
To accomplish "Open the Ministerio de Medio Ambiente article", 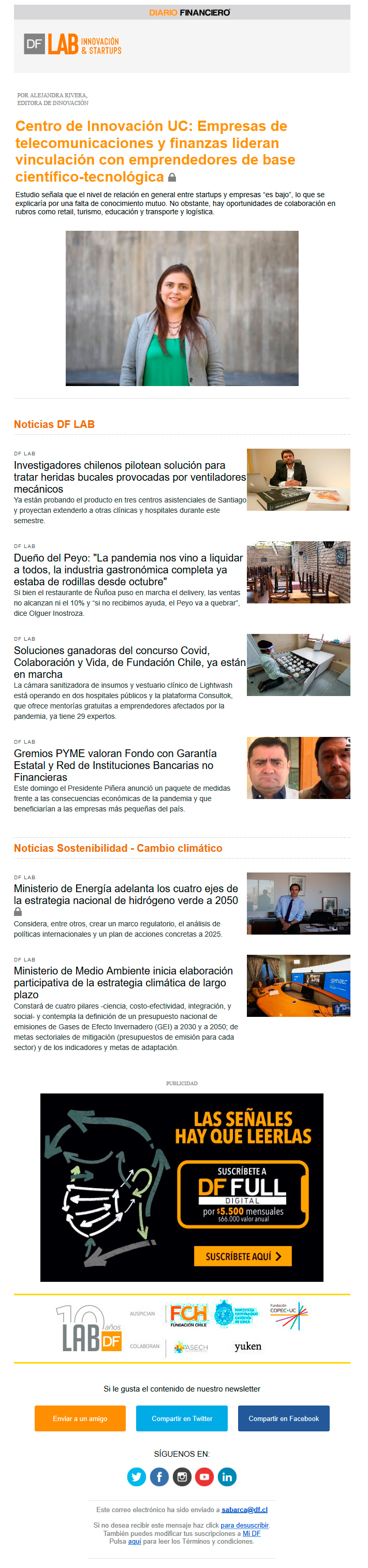I will [123, 982].
